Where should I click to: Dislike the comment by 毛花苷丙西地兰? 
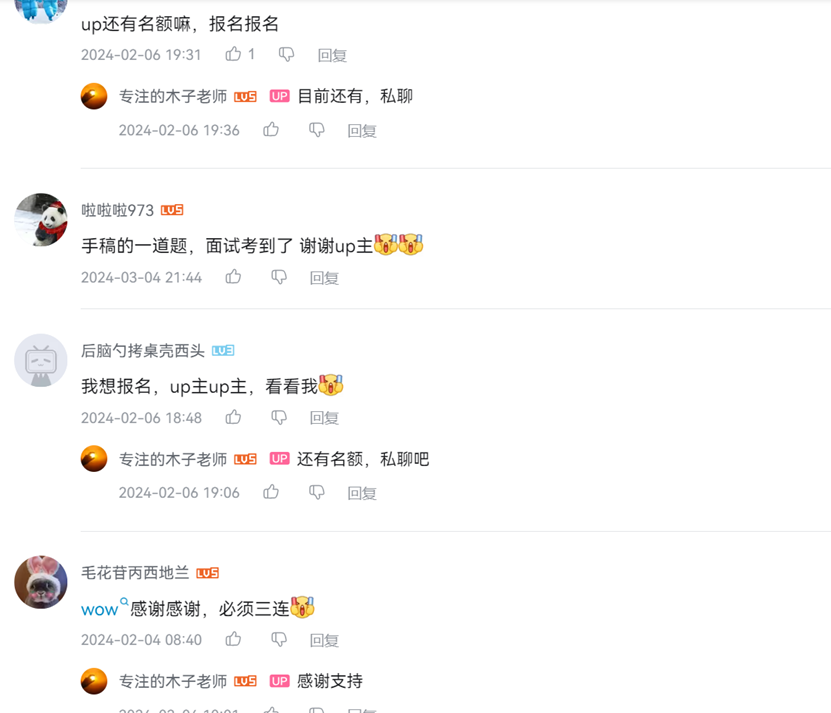tap(279, 639)
